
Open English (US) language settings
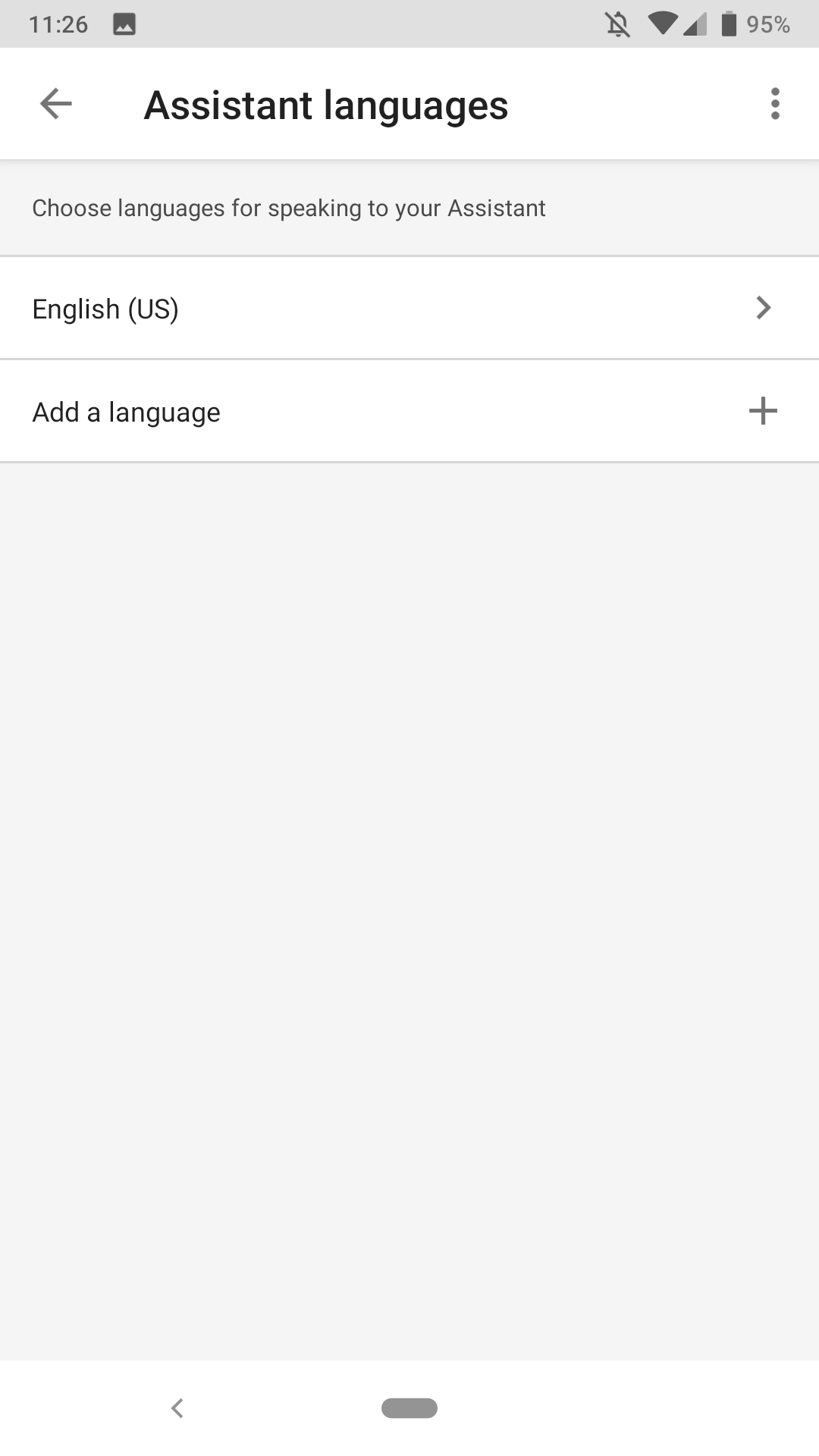303,308
